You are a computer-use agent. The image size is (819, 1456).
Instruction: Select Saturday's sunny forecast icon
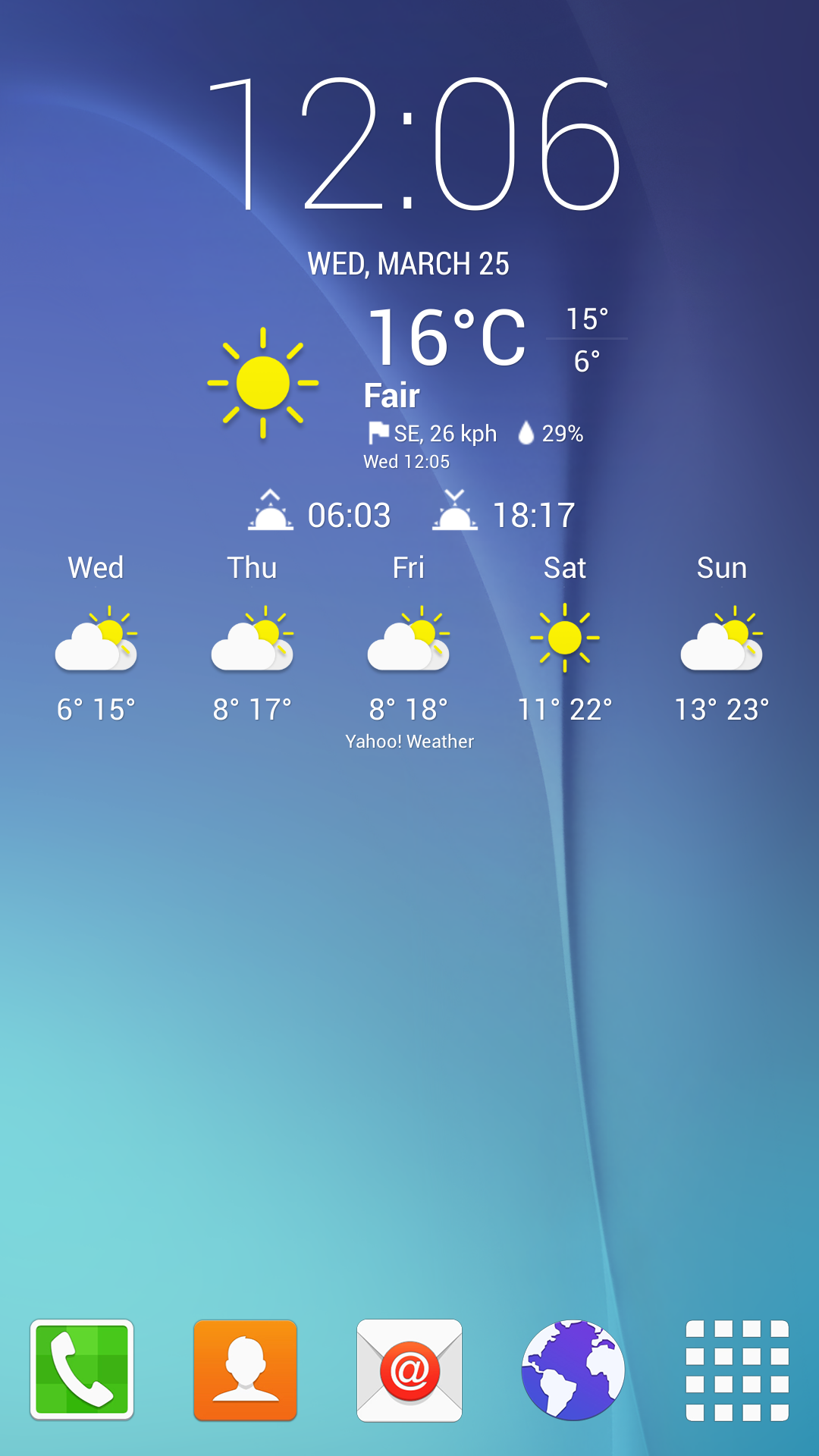point(565,639)
